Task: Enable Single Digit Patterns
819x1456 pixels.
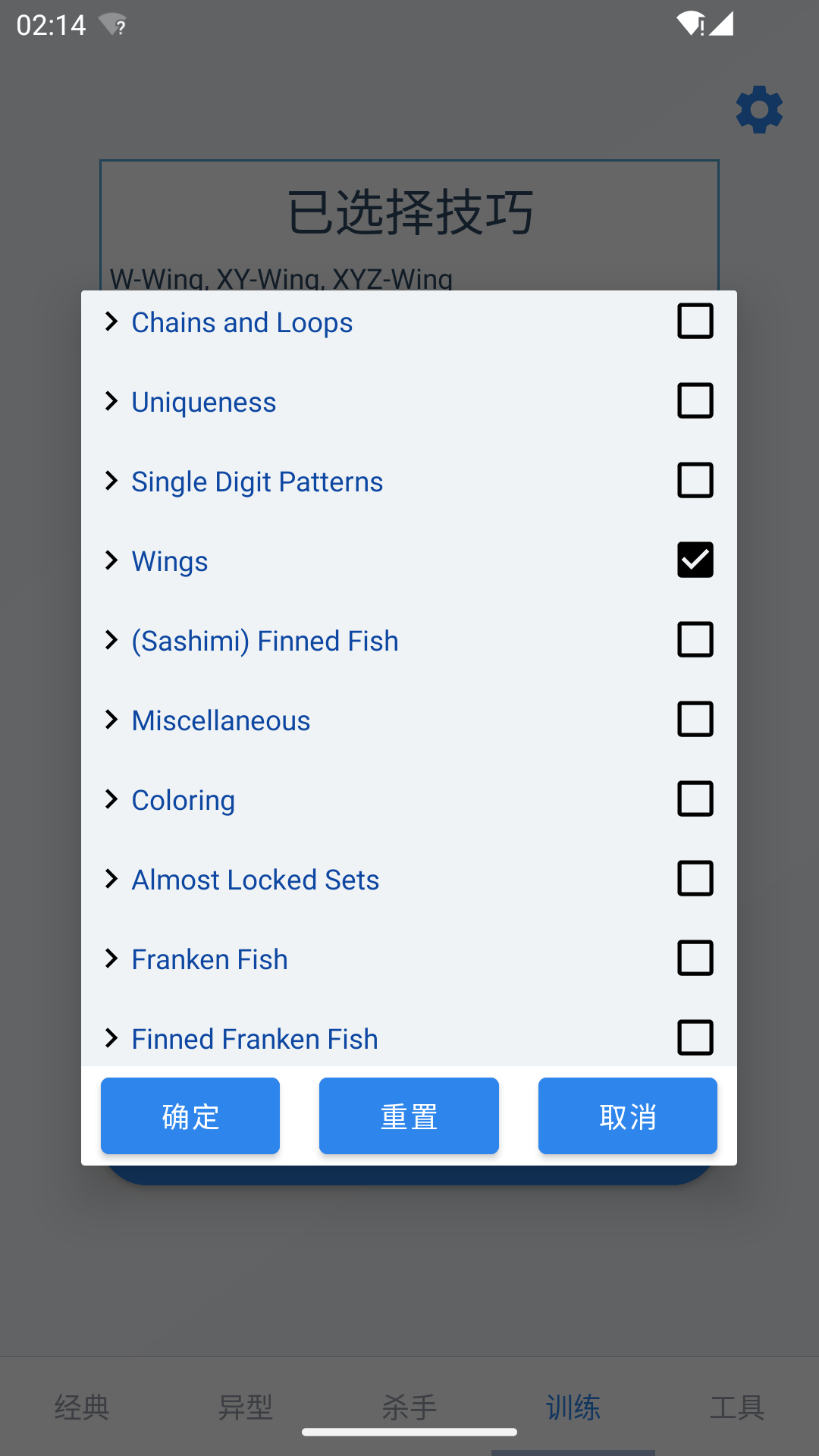Action: [x=695, y=481]
